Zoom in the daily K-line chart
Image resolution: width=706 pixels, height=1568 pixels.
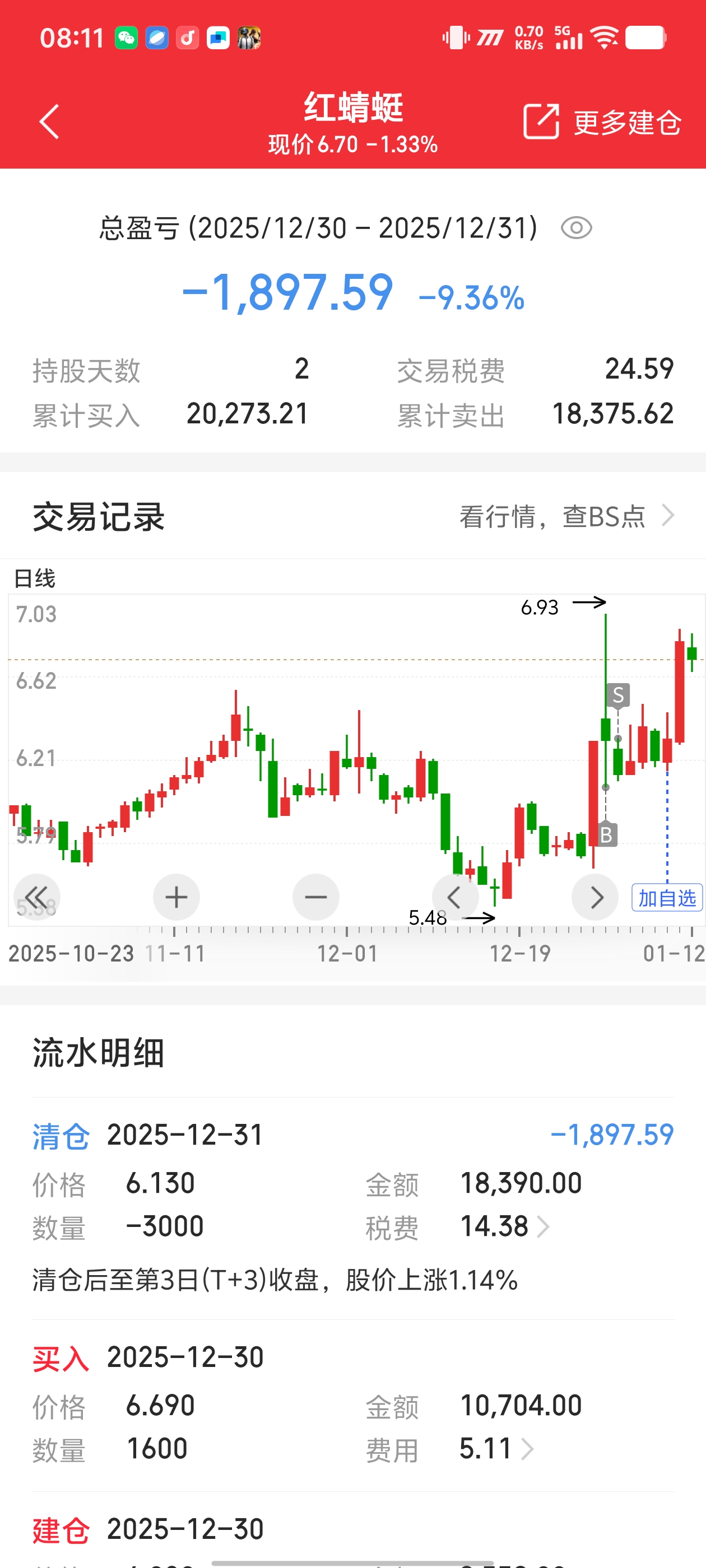176,897
